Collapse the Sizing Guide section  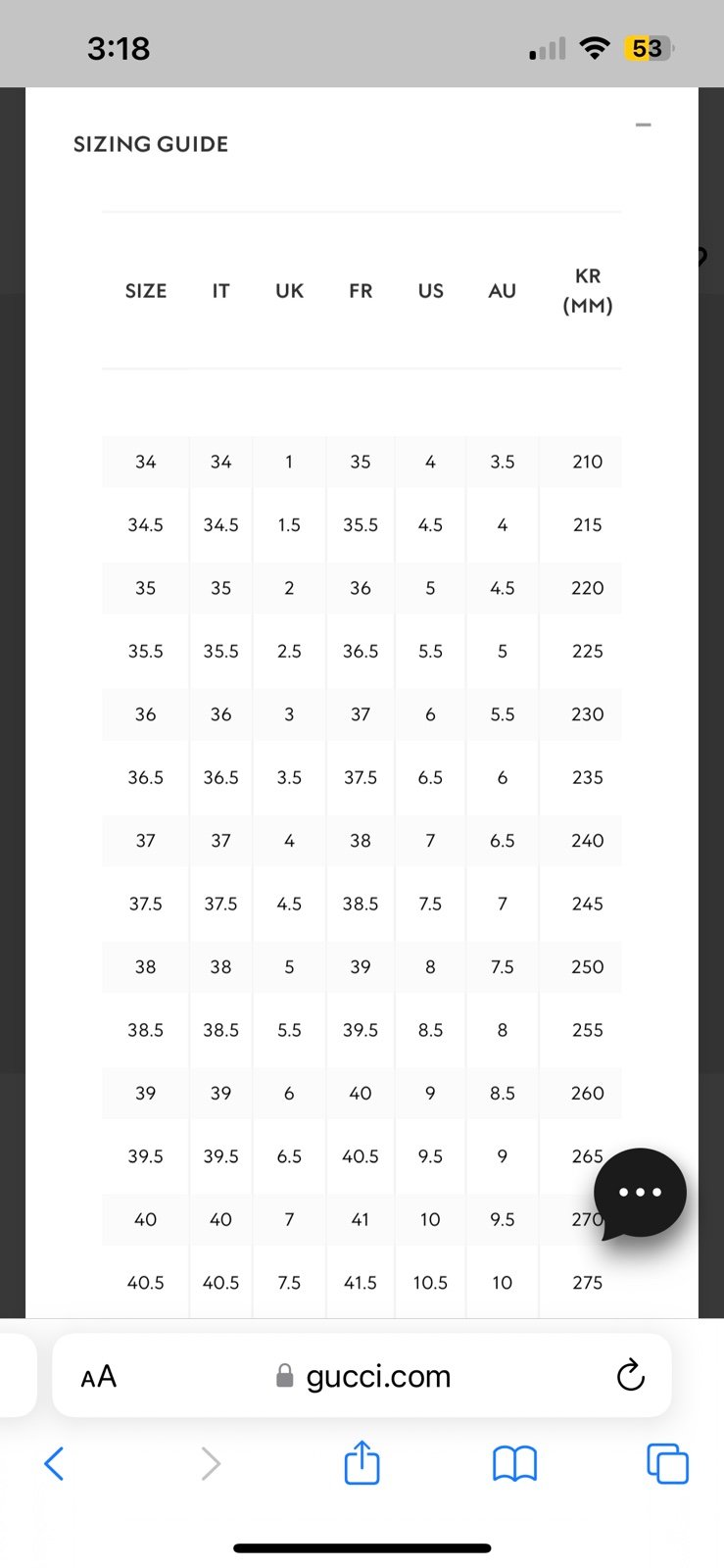[x=643, y=125]
